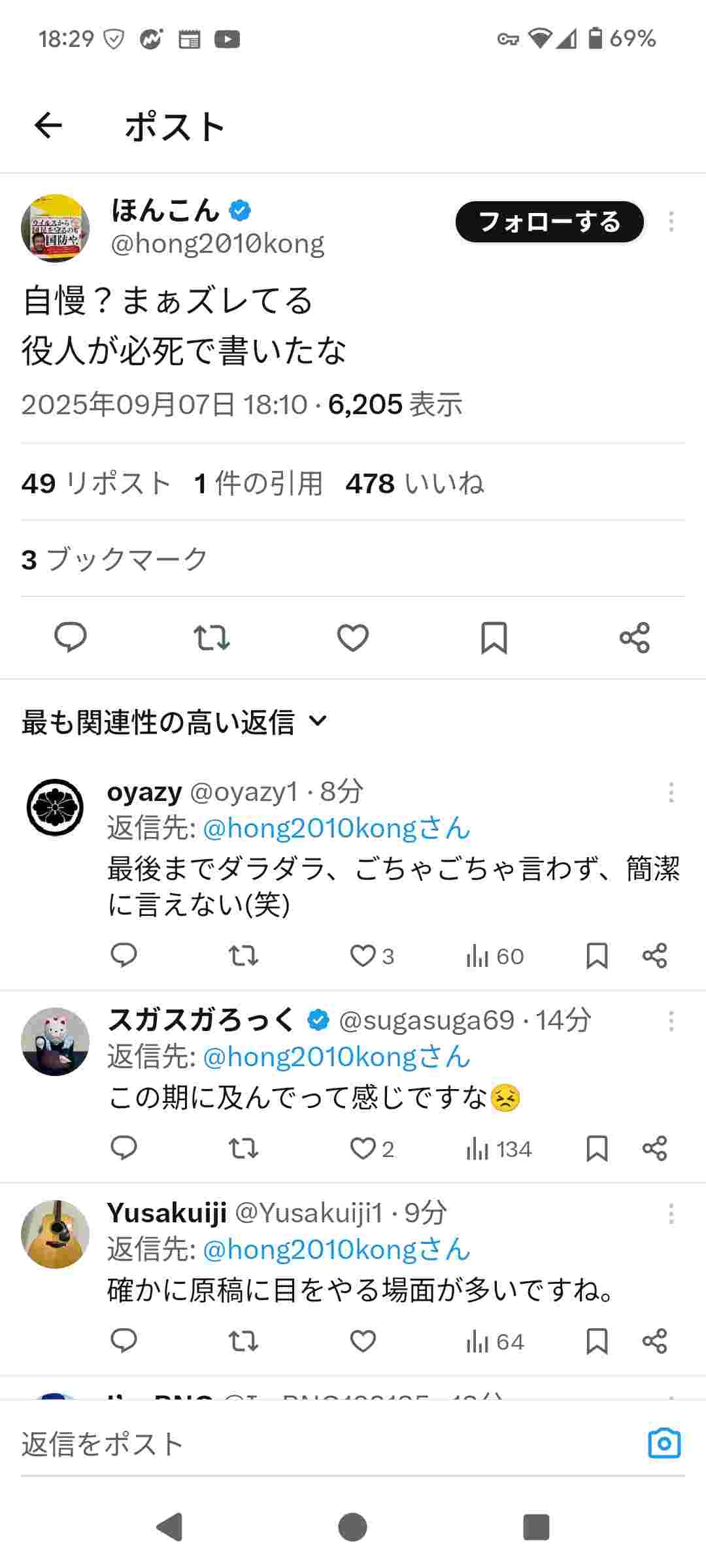Viewport: 706px width, 1568px height.
Task: Open the camera icon in reply bar
Action: tap(664, 1443)
